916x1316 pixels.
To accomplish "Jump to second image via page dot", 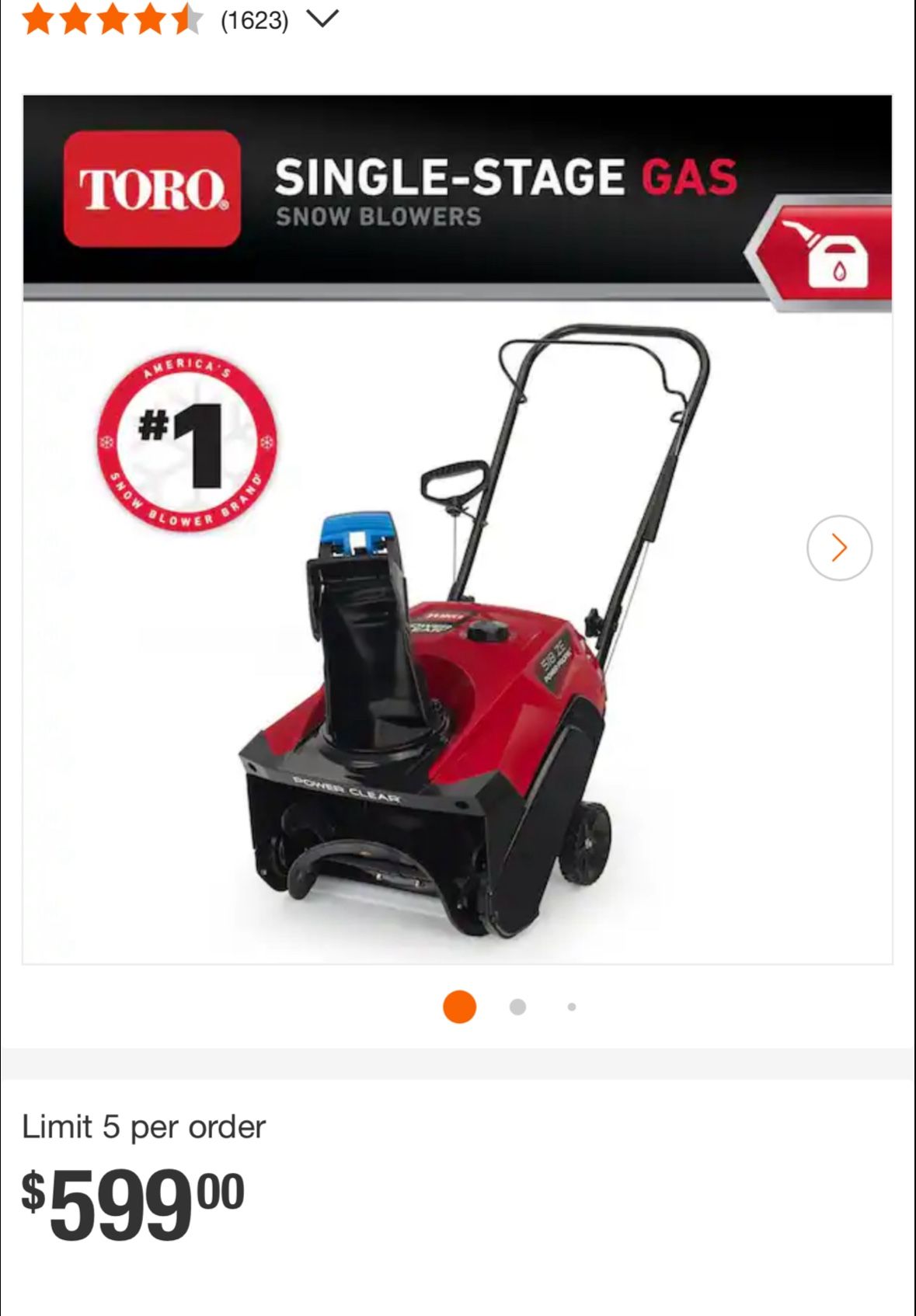I will coord(517,1007).
